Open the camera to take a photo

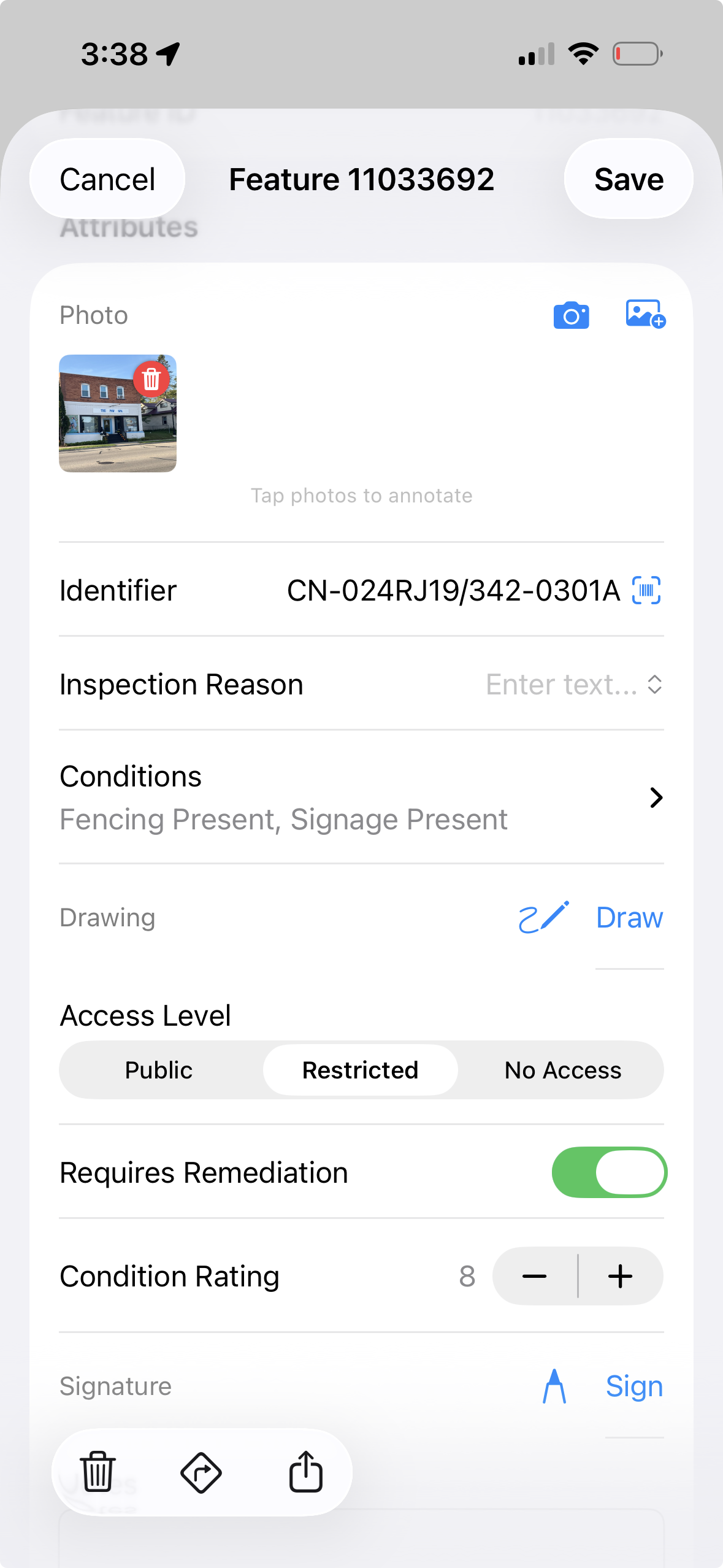click(x=570, y=315)
